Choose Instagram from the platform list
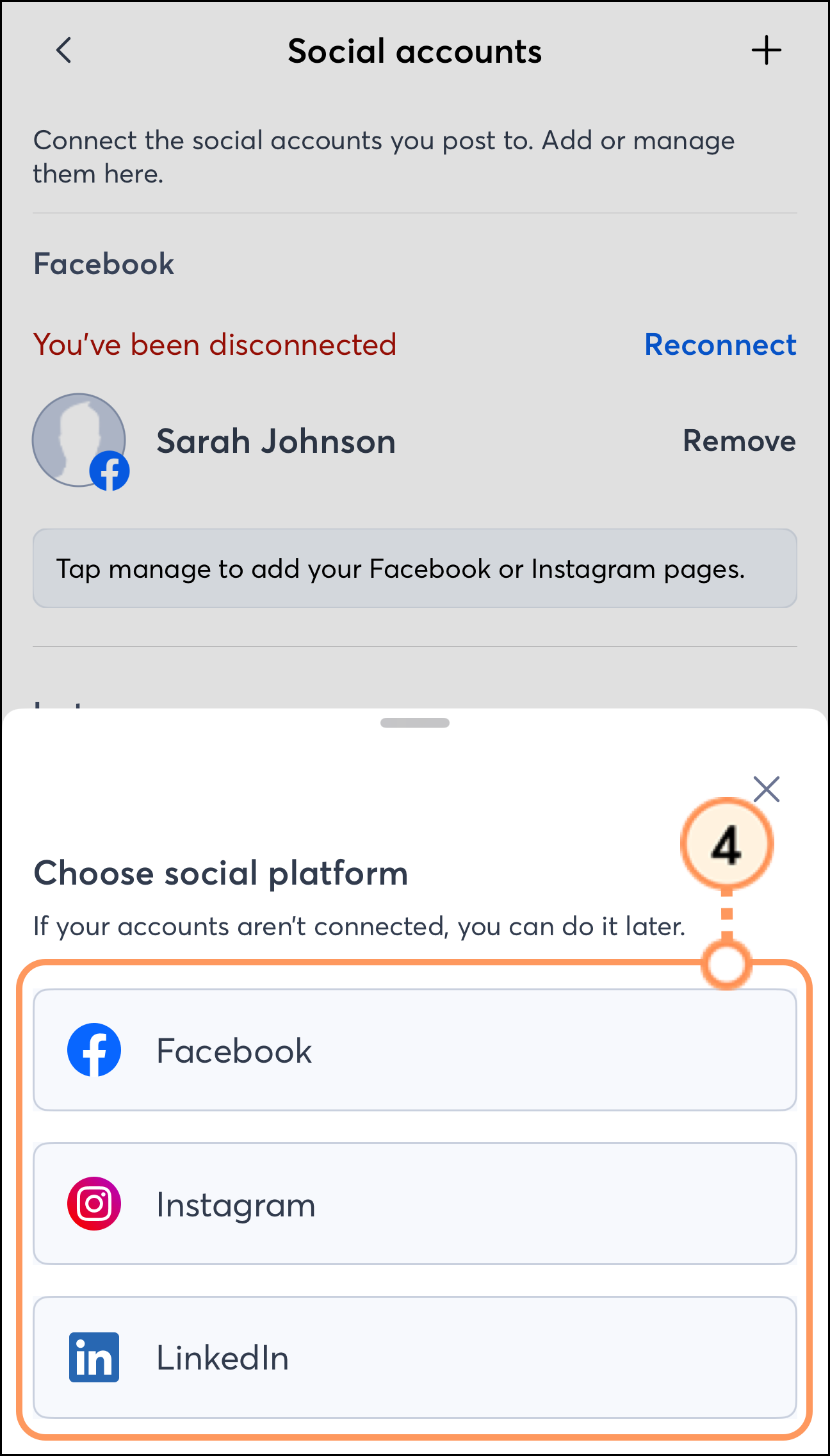Image resolution: width=830 pixels, height=1456 pixels. [x=414, y=1204]
